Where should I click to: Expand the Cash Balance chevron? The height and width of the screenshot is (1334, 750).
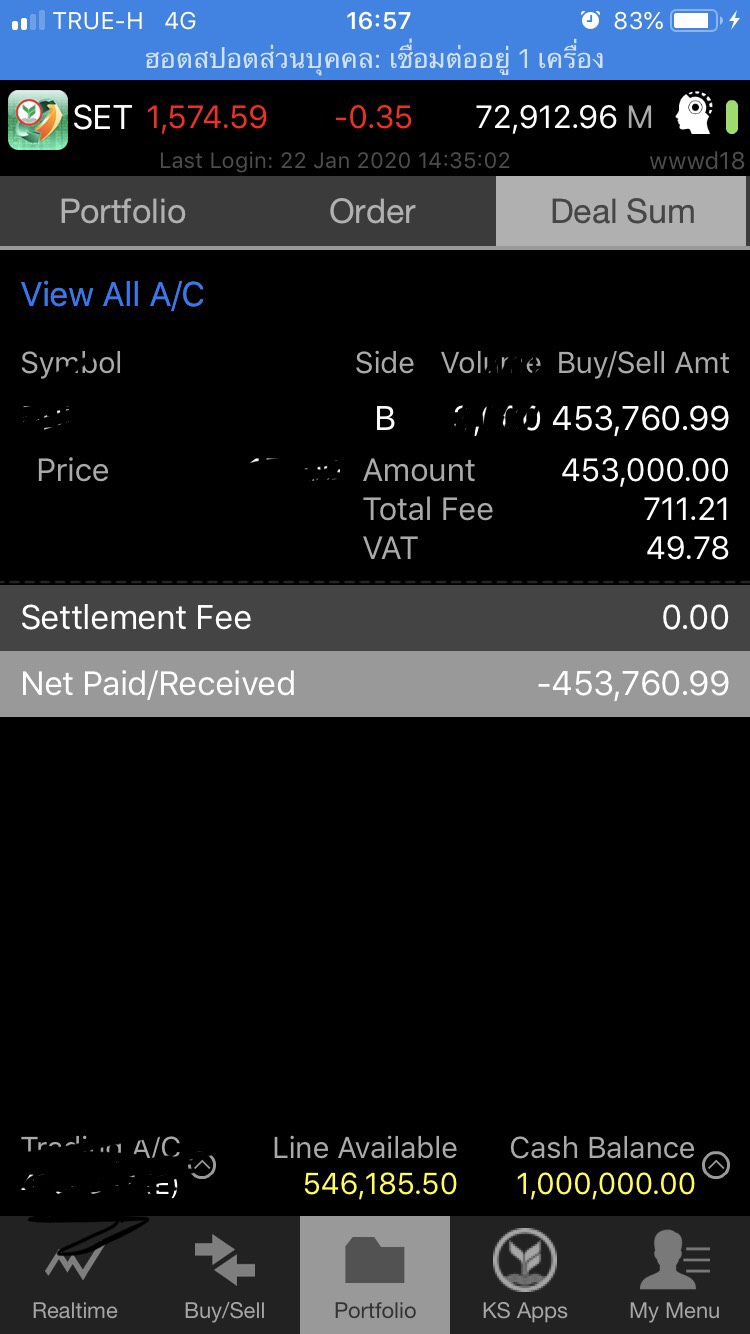716,1165
